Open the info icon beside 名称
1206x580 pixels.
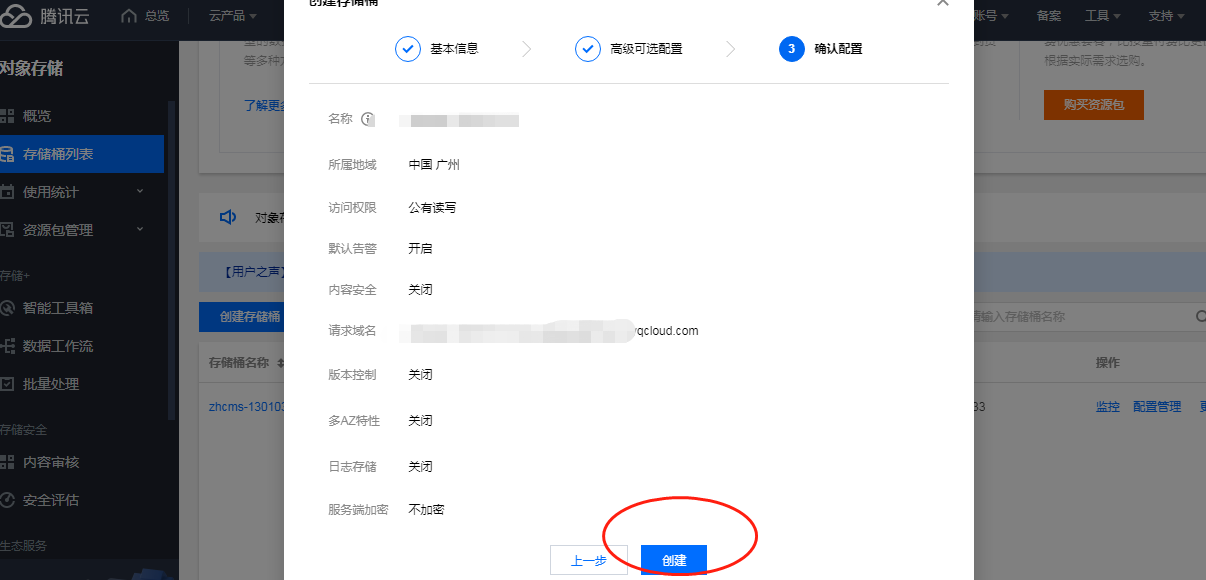(367, 119)
